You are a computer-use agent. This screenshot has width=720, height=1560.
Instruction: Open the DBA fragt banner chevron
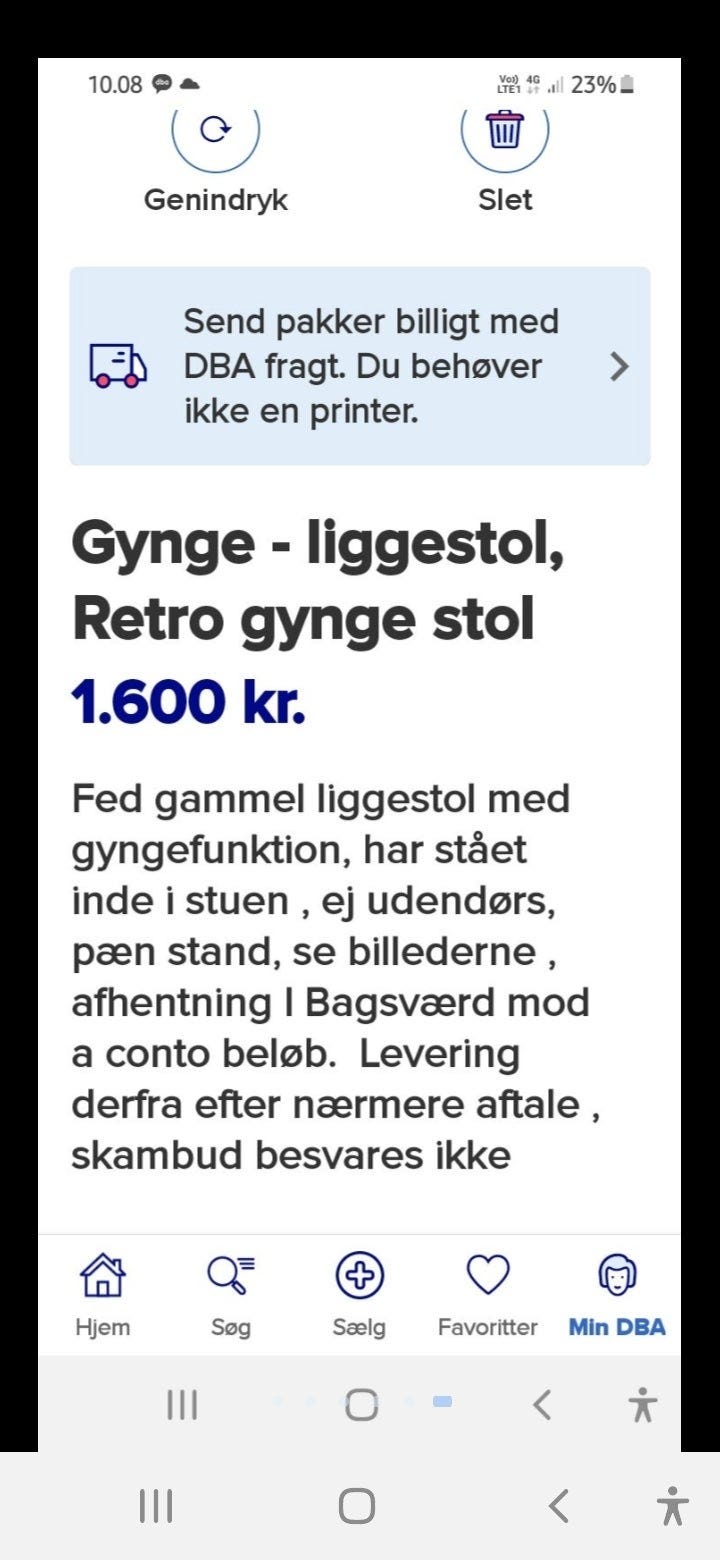617,366
